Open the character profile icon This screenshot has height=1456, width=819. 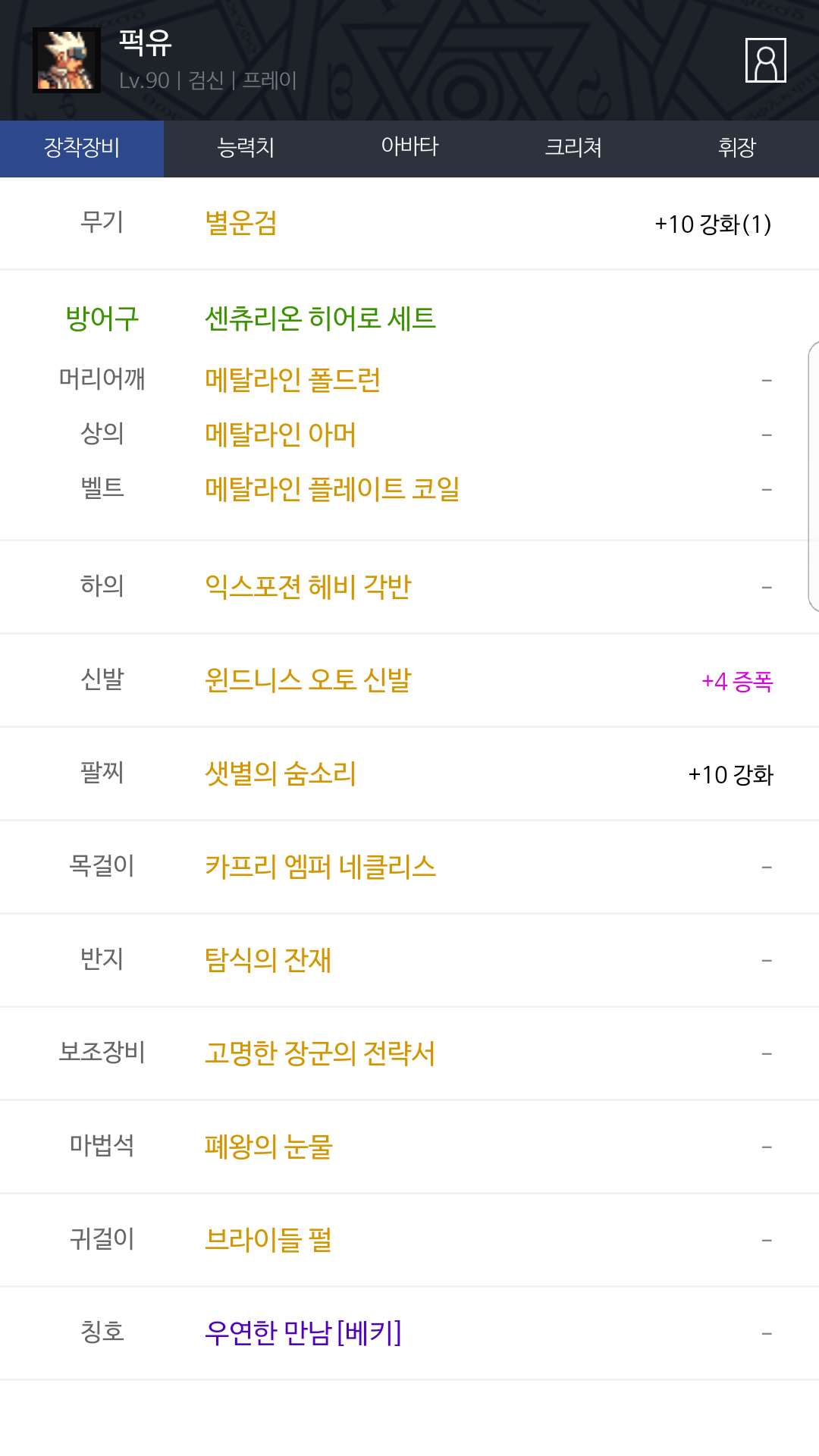click(765, 60)
